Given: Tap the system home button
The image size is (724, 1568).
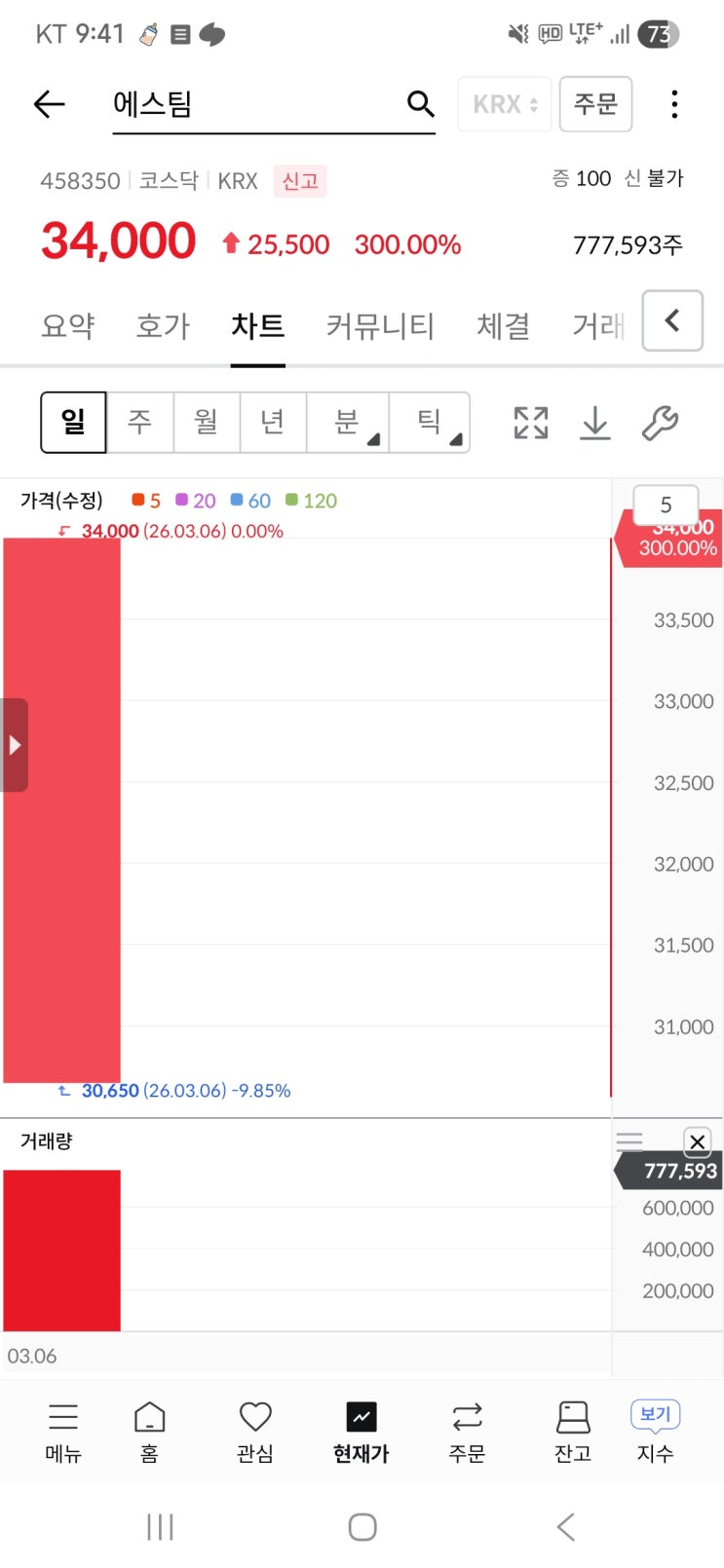Looking at the screenshot, I should pos(362,1526).
